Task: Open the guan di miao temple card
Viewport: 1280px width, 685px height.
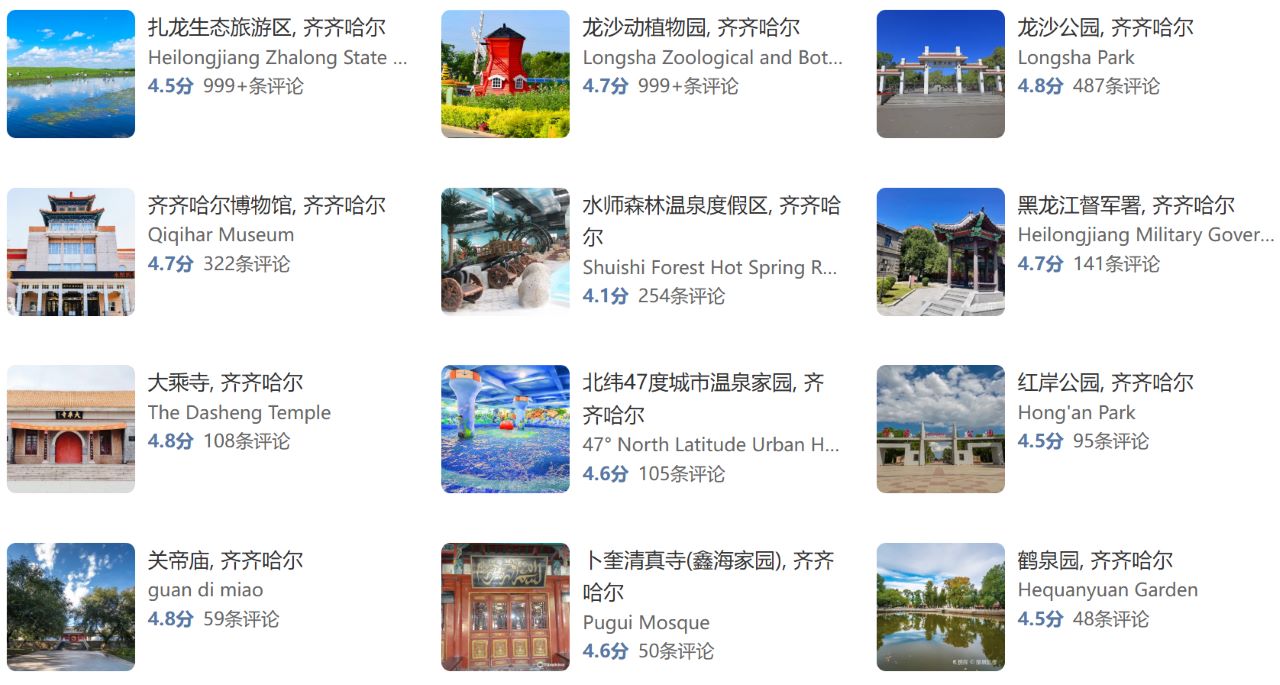Action: tap(225, 561)
